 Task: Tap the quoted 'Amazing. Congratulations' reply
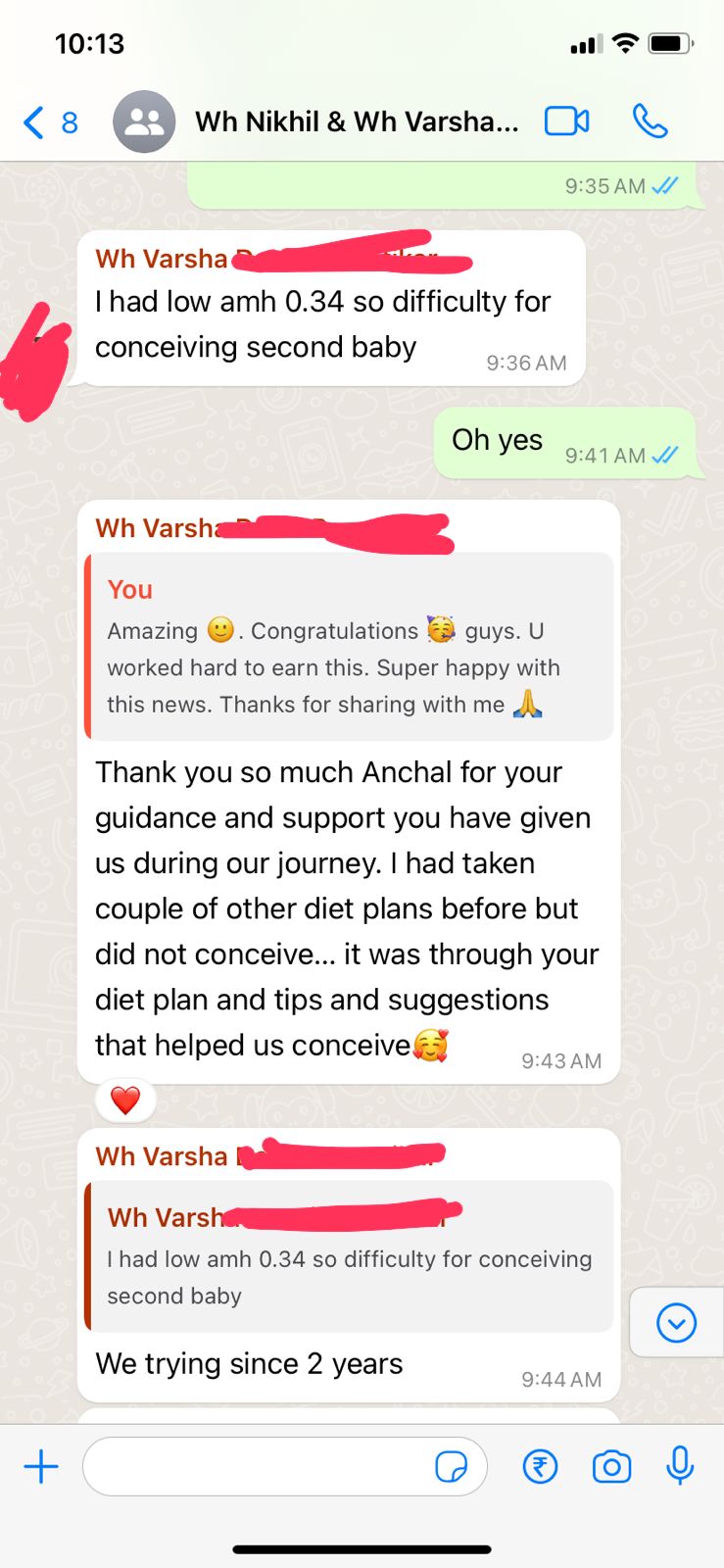click(350, 647)
